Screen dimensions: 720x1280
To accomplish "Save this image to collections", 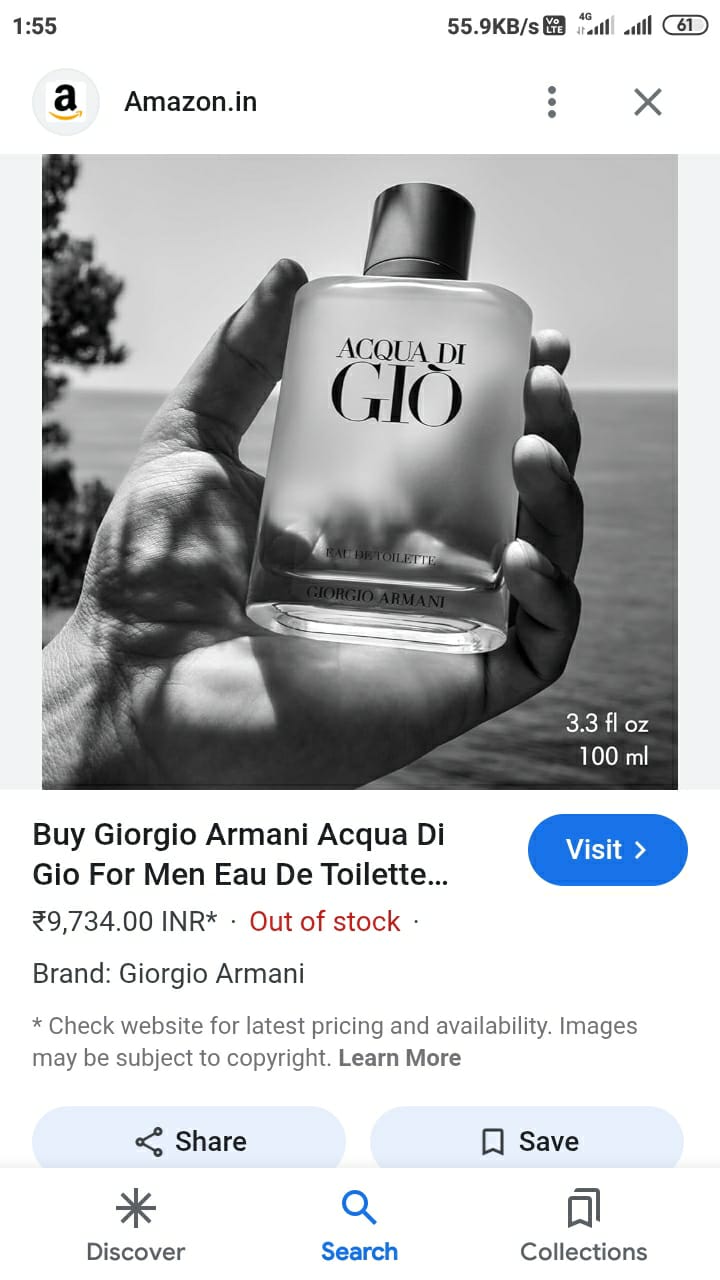I will (527, 1141).
